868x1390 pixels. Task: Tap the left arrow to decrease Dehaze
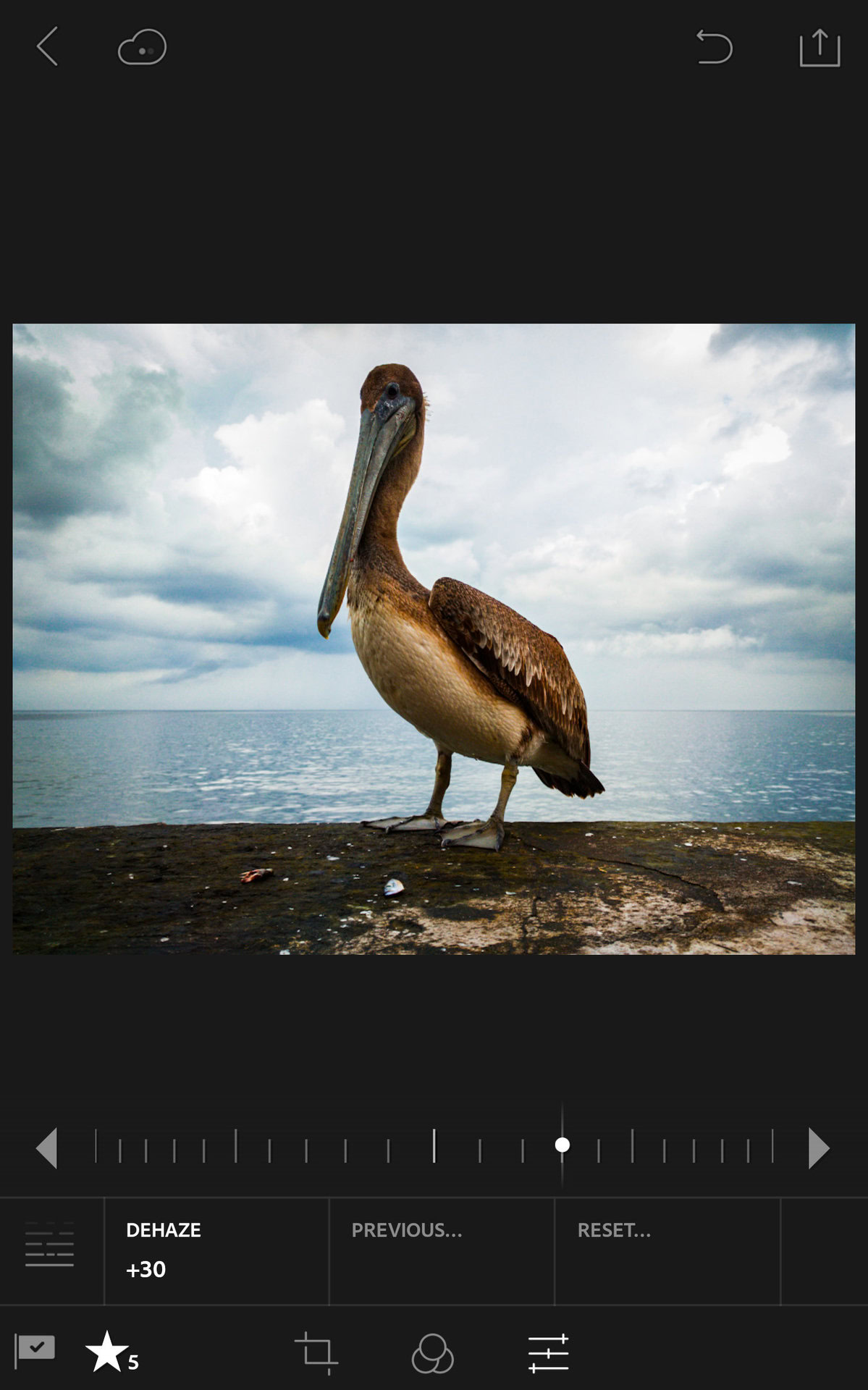pos(47,1147)
